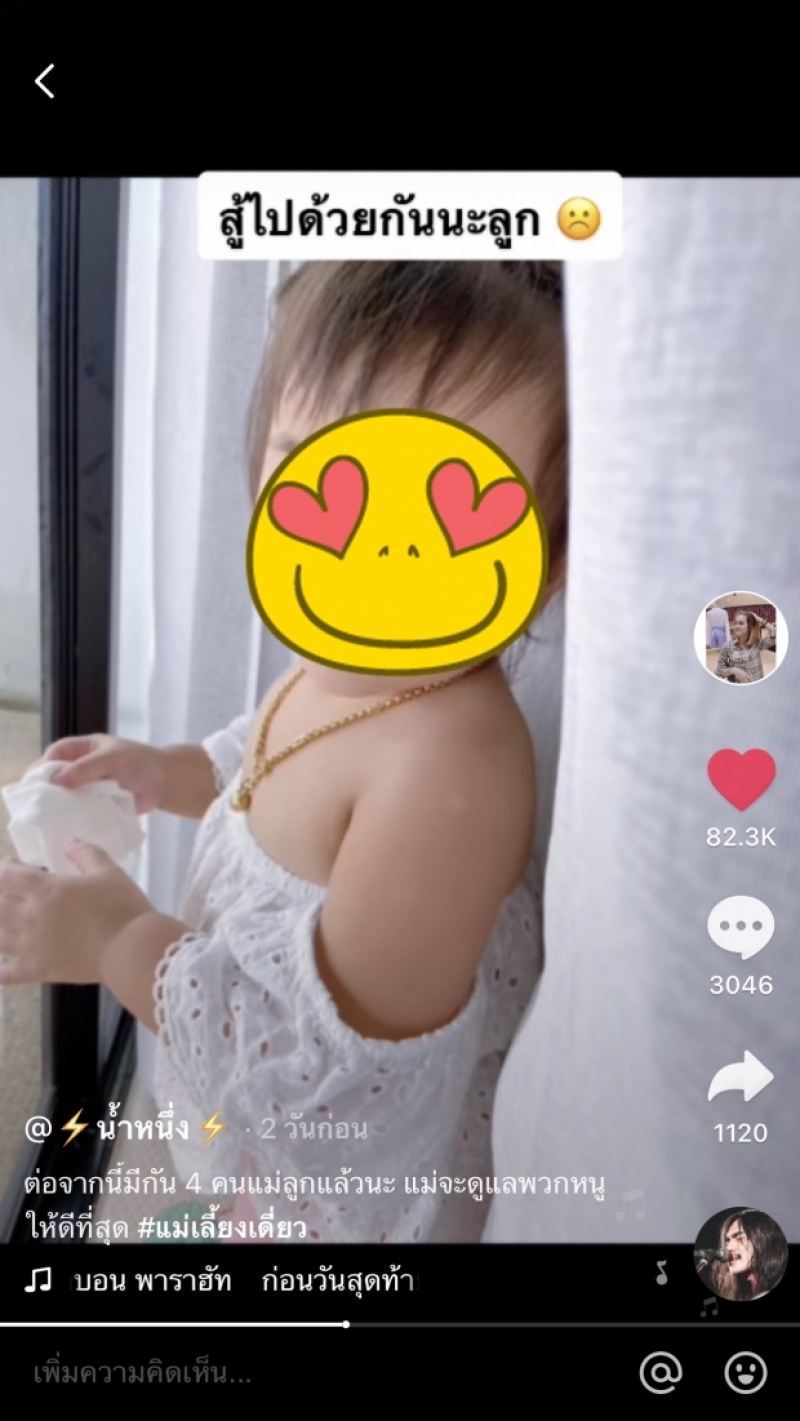This screenshot has height=1421, width=800.
Task: Go back using the top-left arrow
Action: click(x=45, y=82)
